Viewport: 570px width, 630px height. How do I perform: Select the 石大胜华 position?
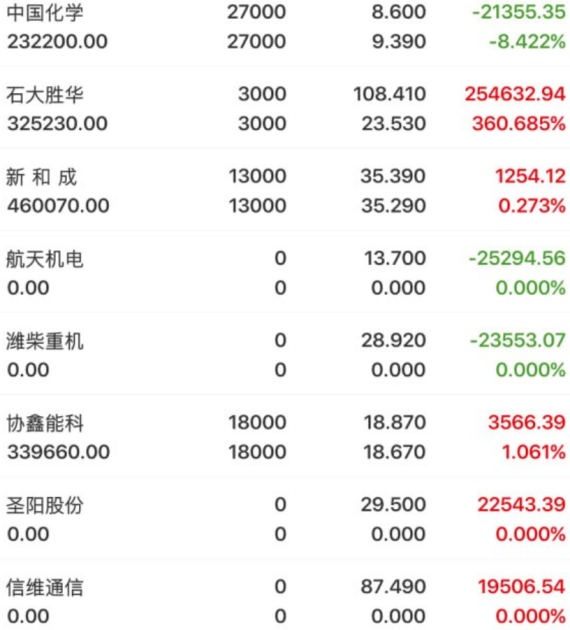[x=285, y=108]
